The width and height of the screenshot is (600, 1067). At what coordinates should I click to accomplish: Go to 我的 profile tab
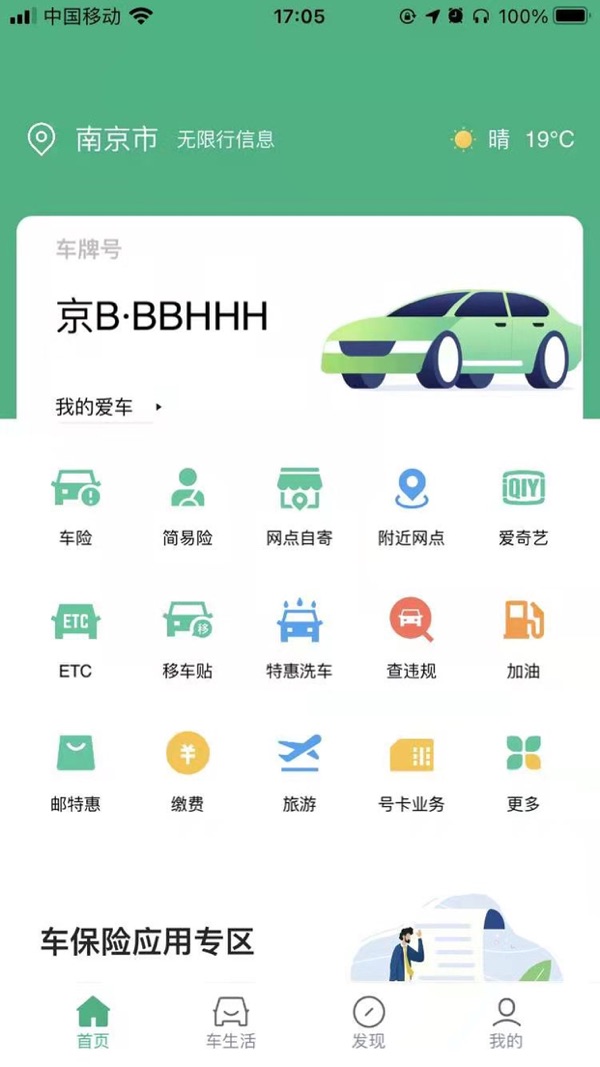[x=506, y=1023]
